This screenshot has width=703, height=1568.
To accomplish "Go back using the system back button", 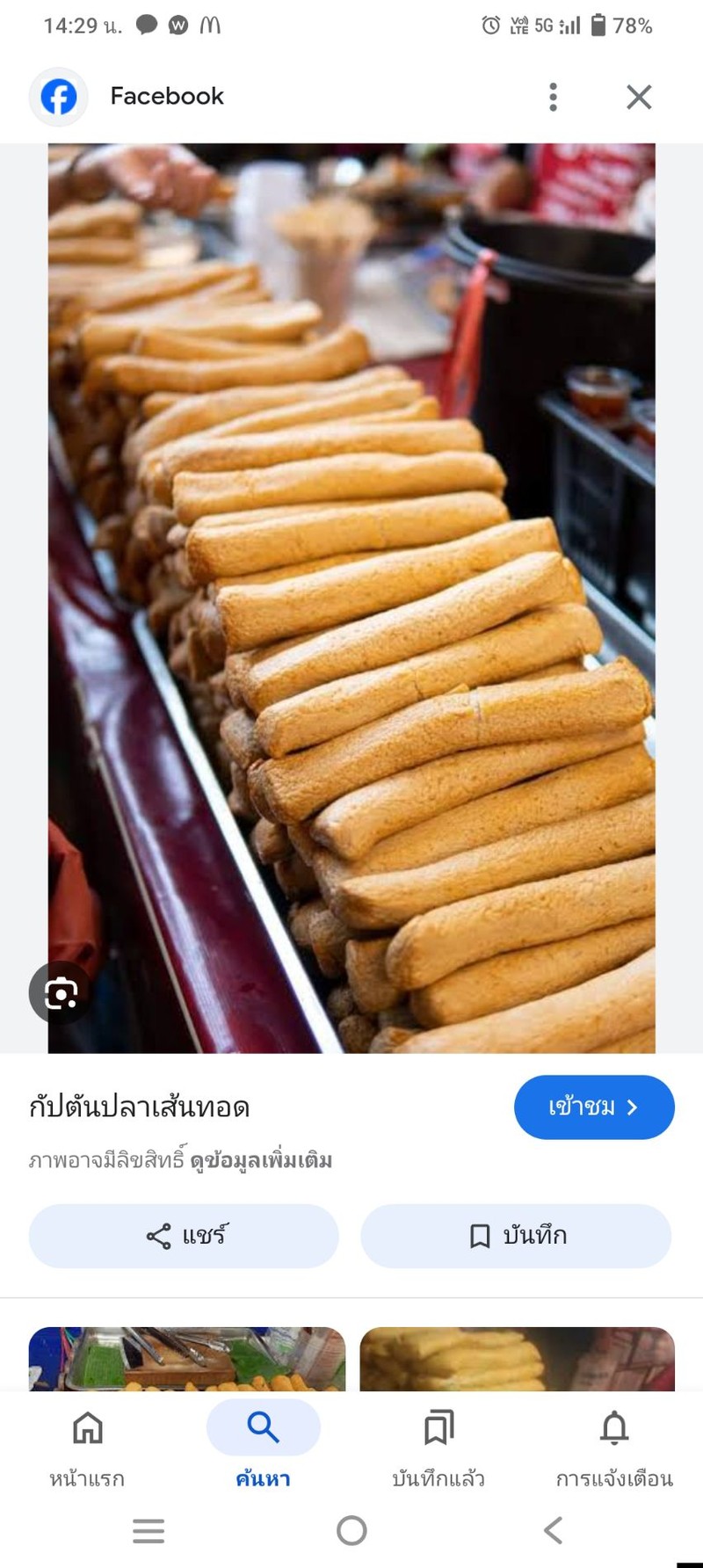I will pos(553,1530).
